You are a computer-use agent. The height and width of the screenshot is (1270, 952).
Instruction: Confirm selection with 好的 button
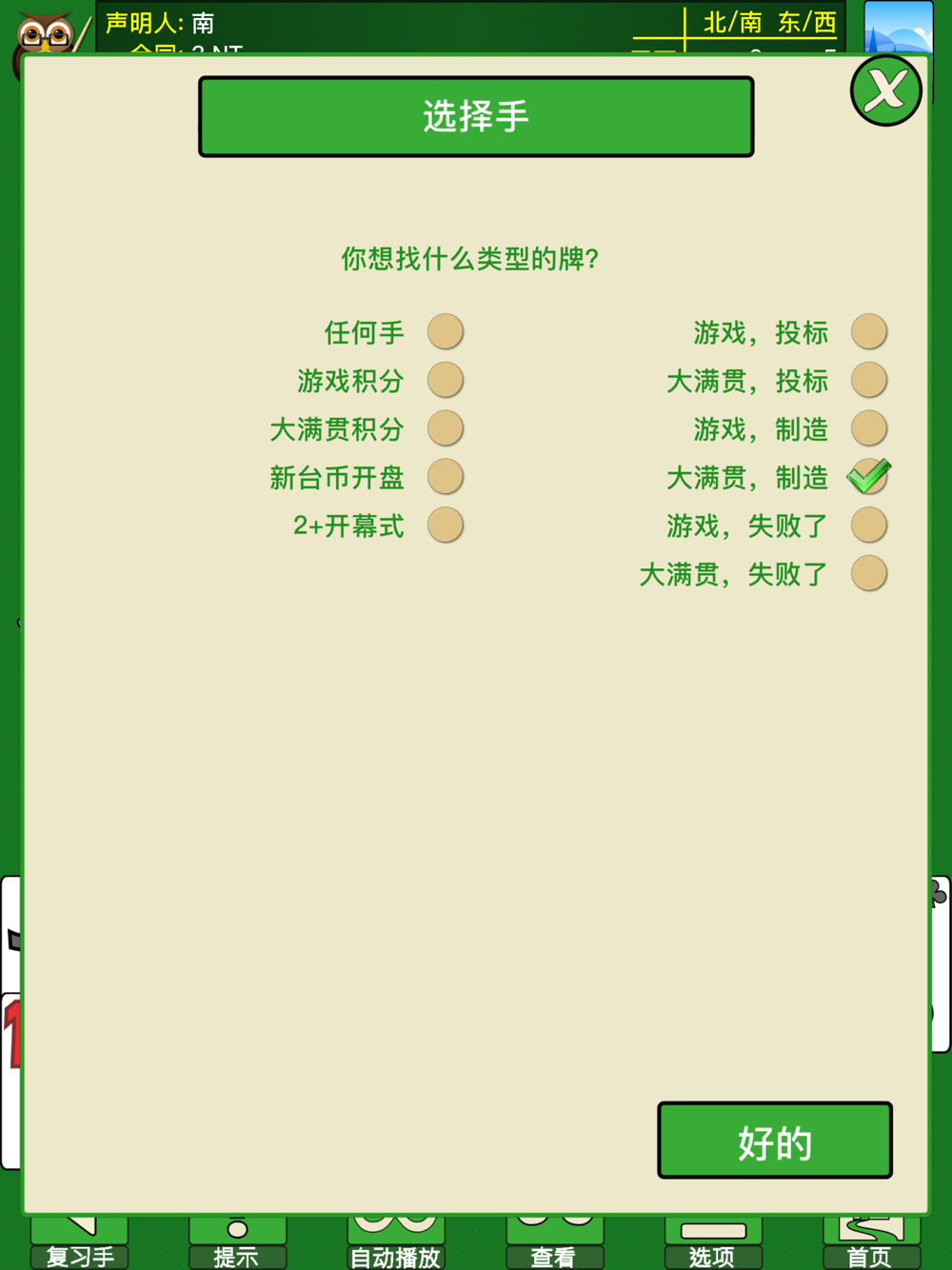coord(775,1141)
